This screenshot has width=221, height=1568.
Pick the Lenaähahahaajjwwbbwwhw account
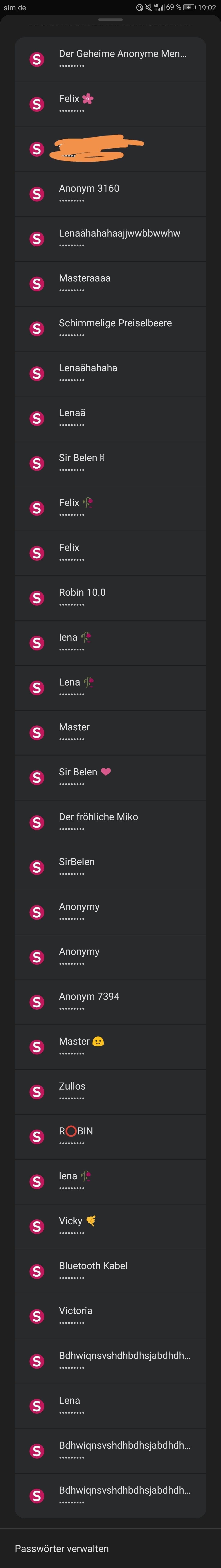tap(110, 239)
